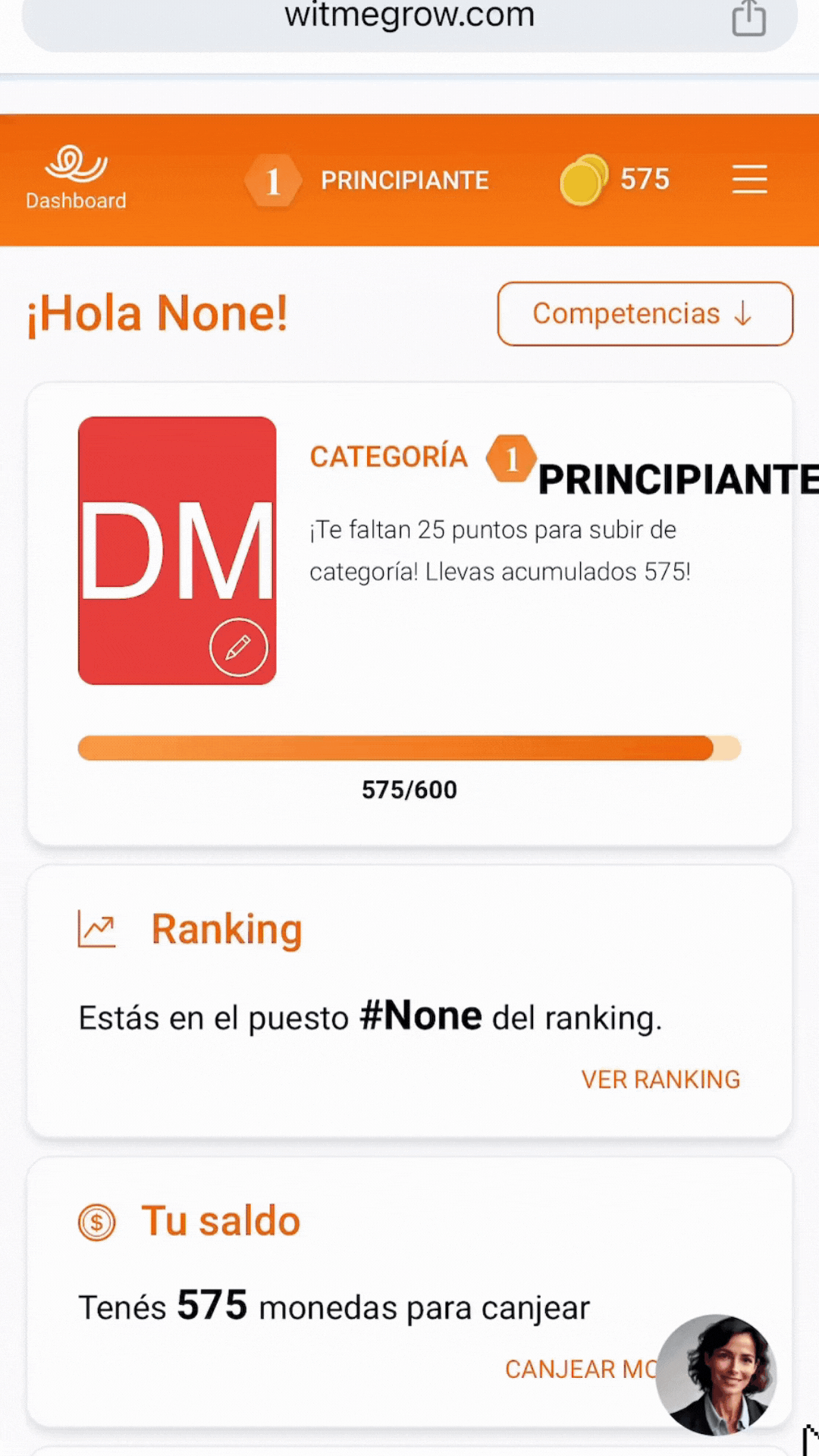This screenshot has height=1456, width=819.
Task: Share the page from the browser bar
Action: [x=748, y=17]
